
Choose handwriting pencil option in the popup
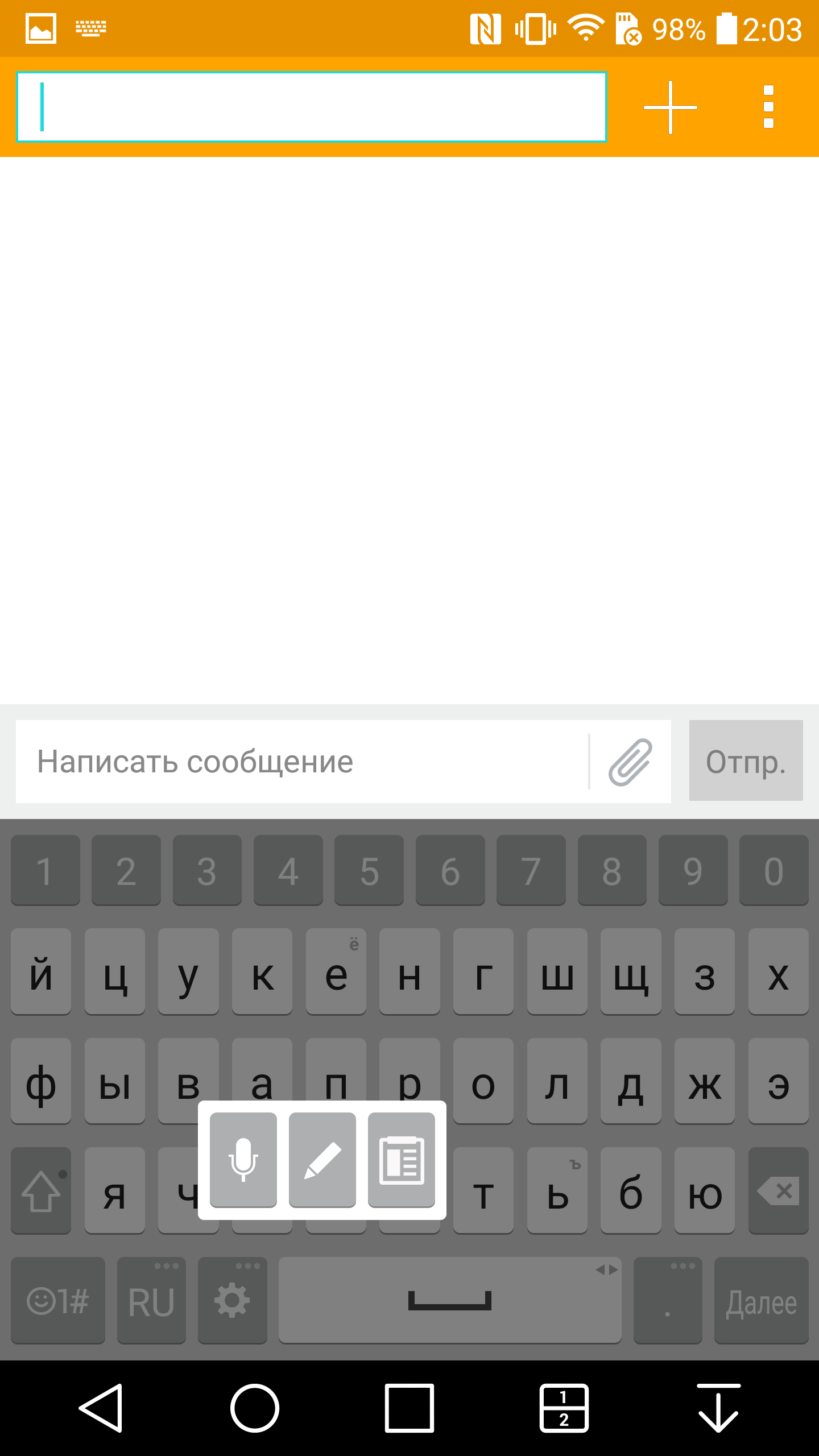(x=322, y=1160)
